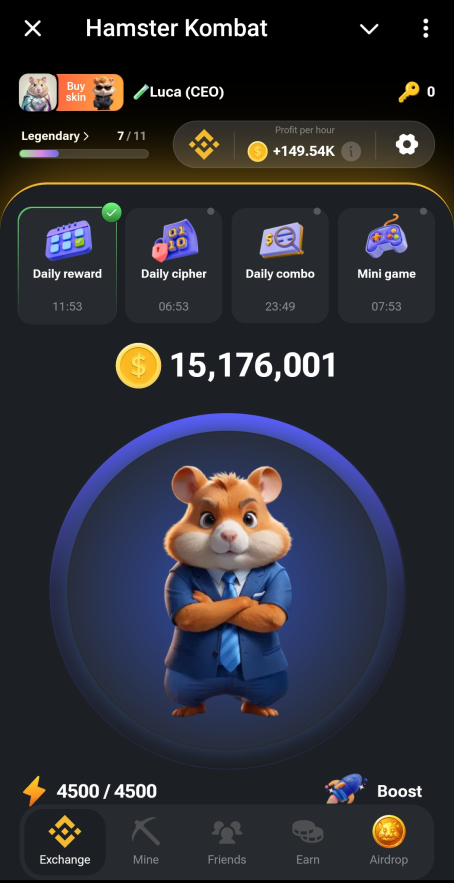
Task: Close the Hamster Kombat mini app
Action: [x=33, y=28]
